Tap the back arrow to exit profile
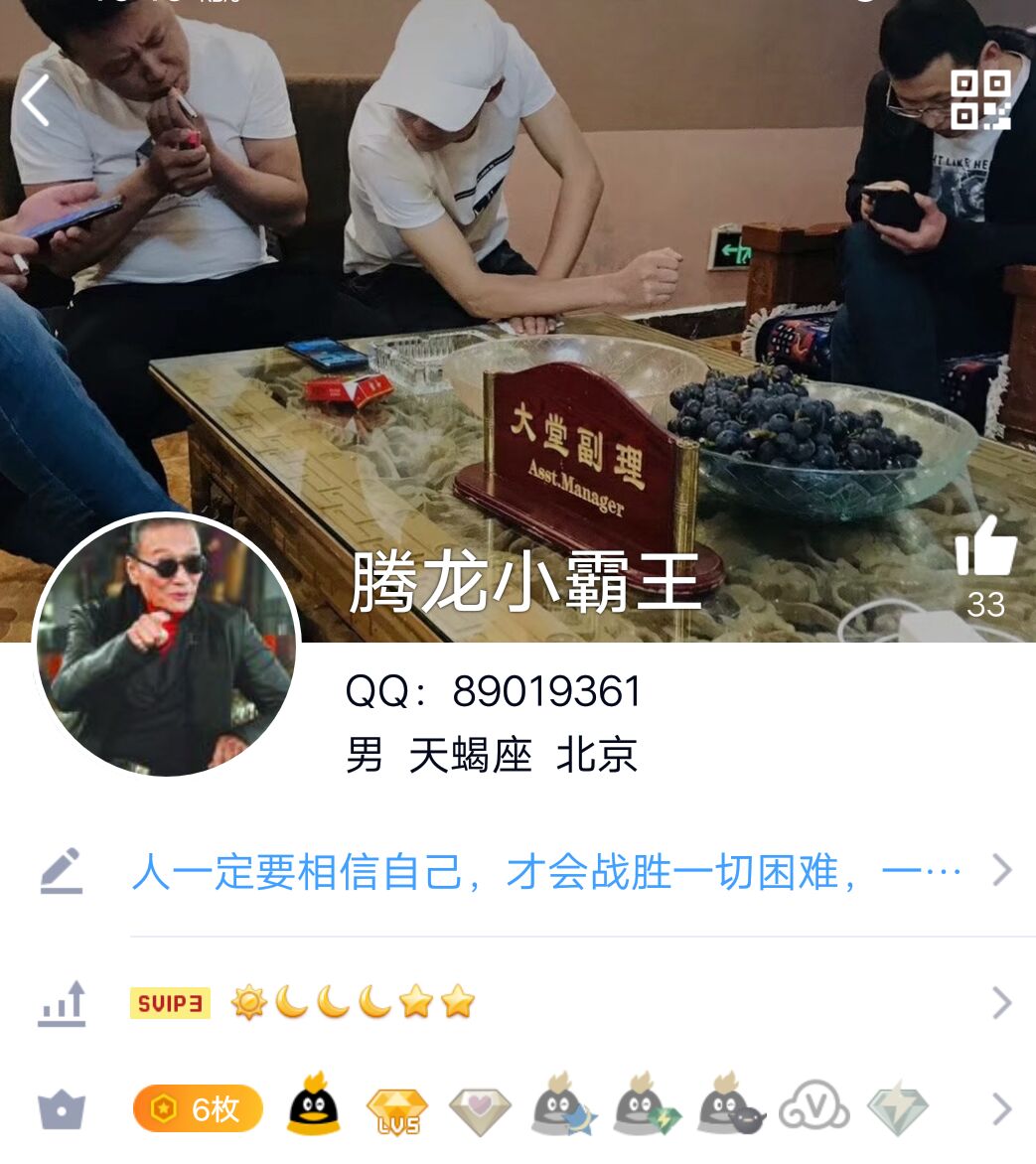The image size is (1036, 1164). (37, 99)
